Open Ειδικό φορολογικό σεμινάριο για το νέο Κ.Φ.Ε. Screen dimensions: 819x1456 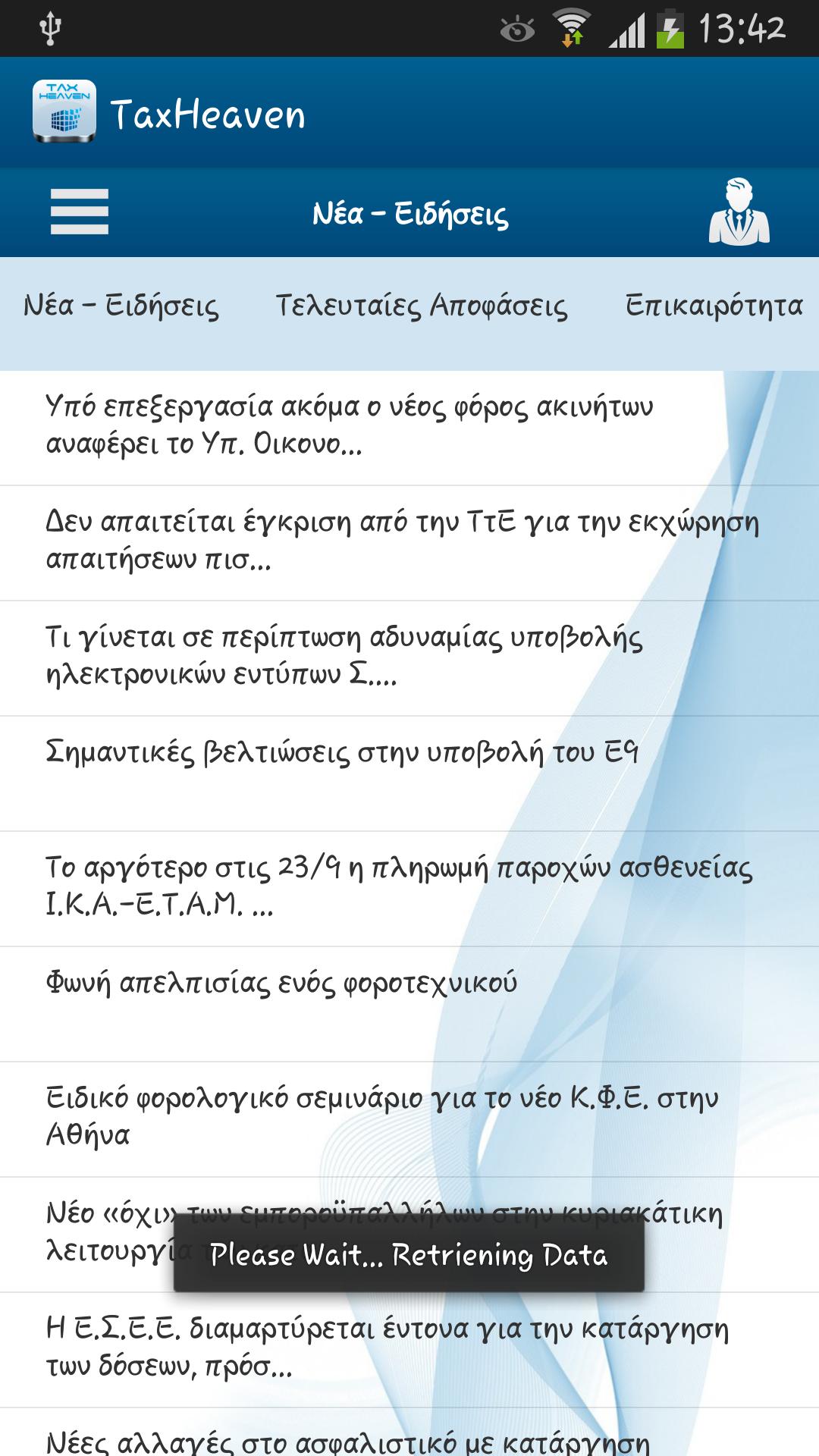click(383, 1118)
